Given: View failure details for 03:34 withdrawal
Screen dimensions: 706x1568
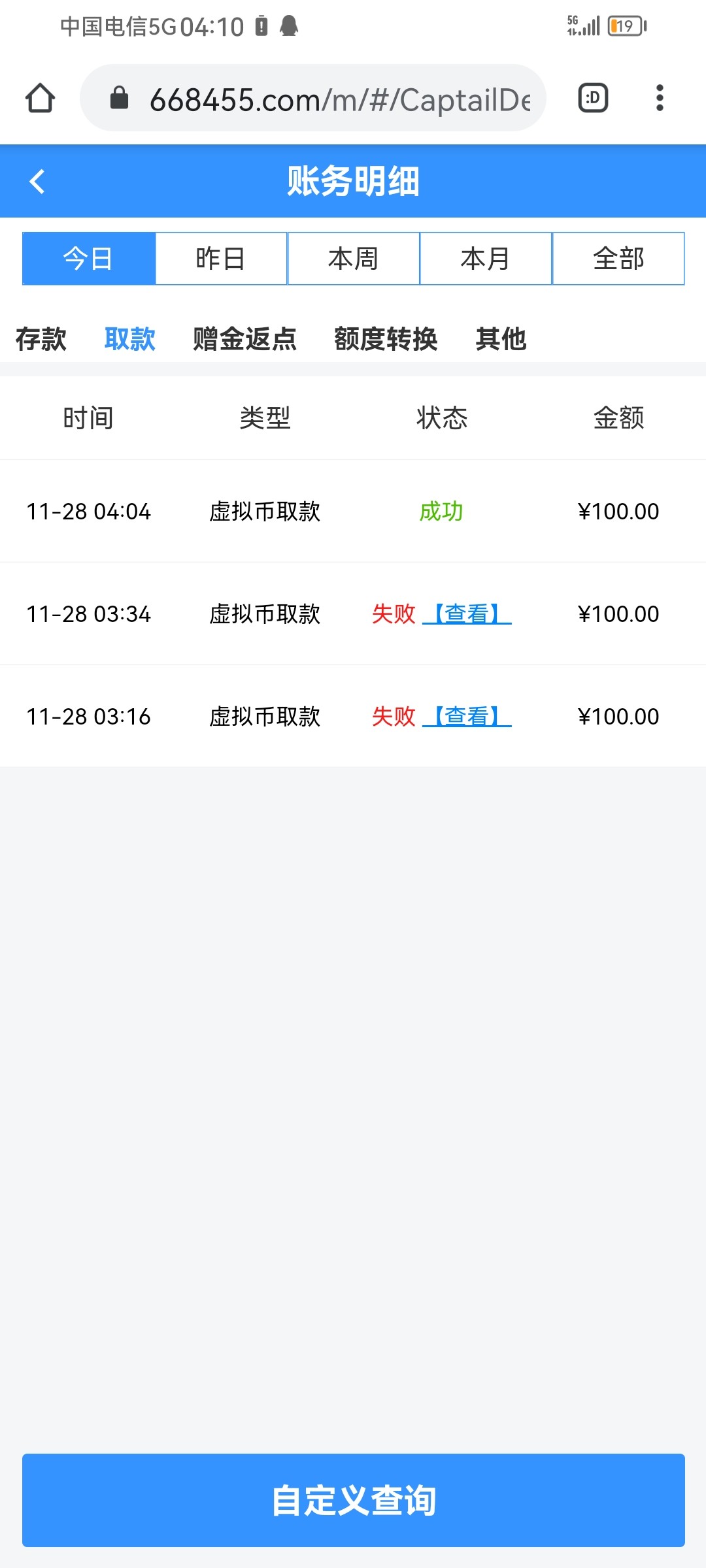Looking at the screenshot, I should [x=467, y=614].
